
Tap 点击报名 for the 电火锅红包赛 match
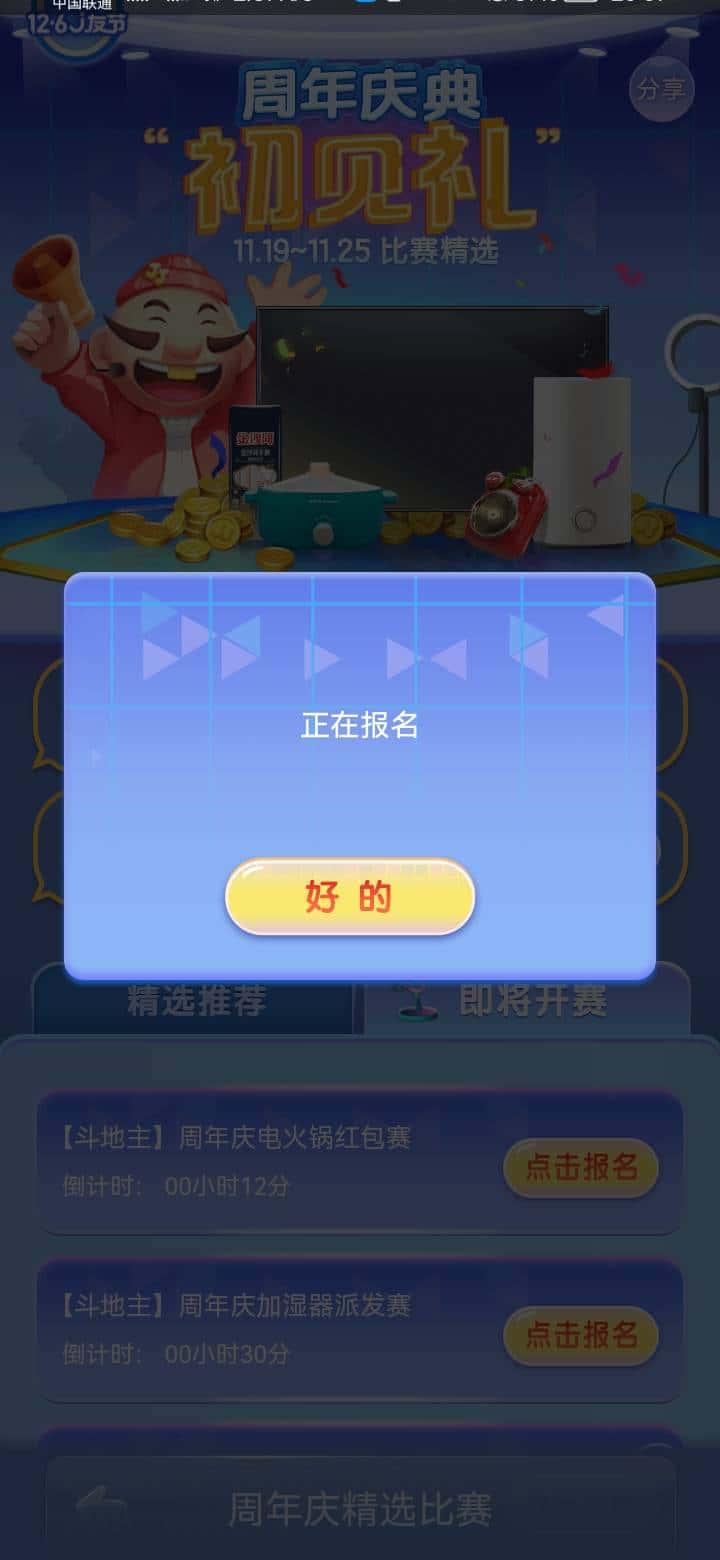pyautogui.click(x=581, y=1168)
